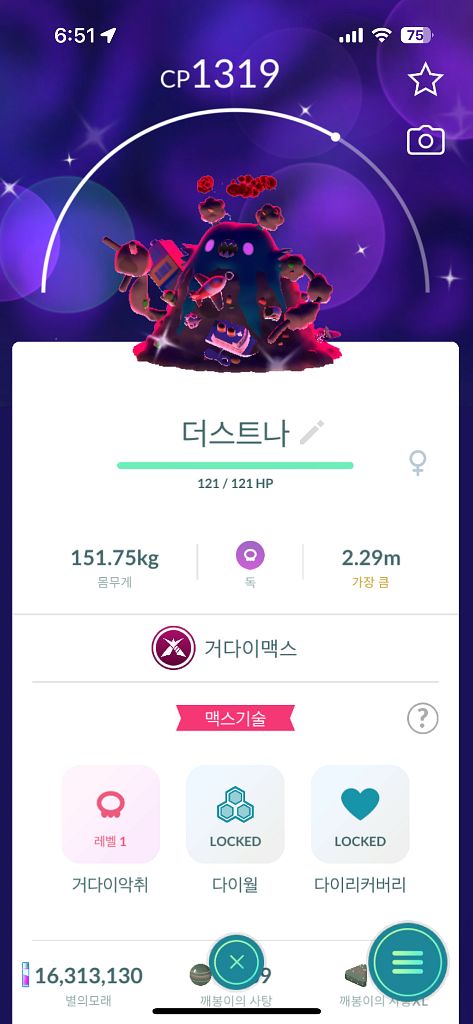Edit the 더스트나 nickname with the pencil

[x=312, y=433]
